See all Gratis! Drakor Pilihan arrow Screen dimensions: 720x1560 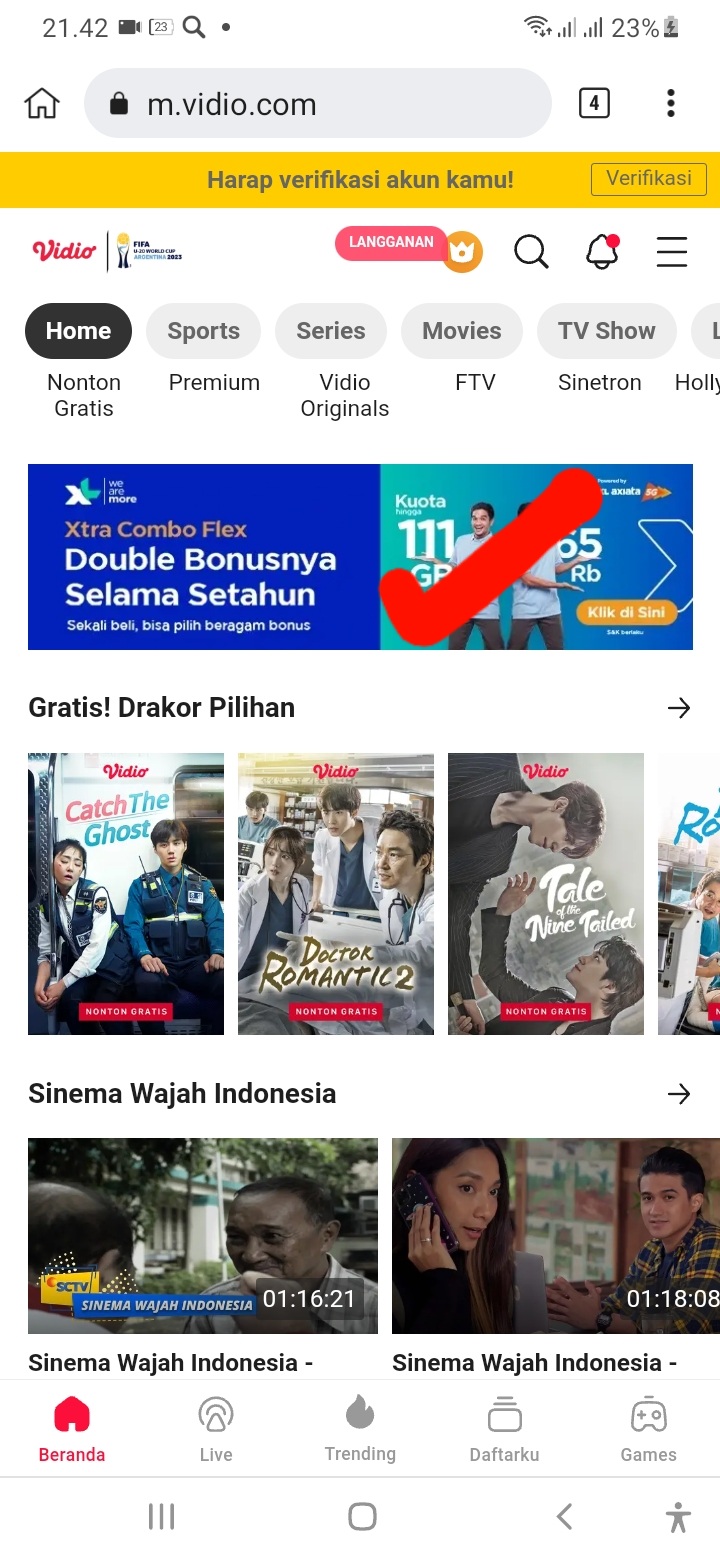pyautogui.click(x=679, y=708)
